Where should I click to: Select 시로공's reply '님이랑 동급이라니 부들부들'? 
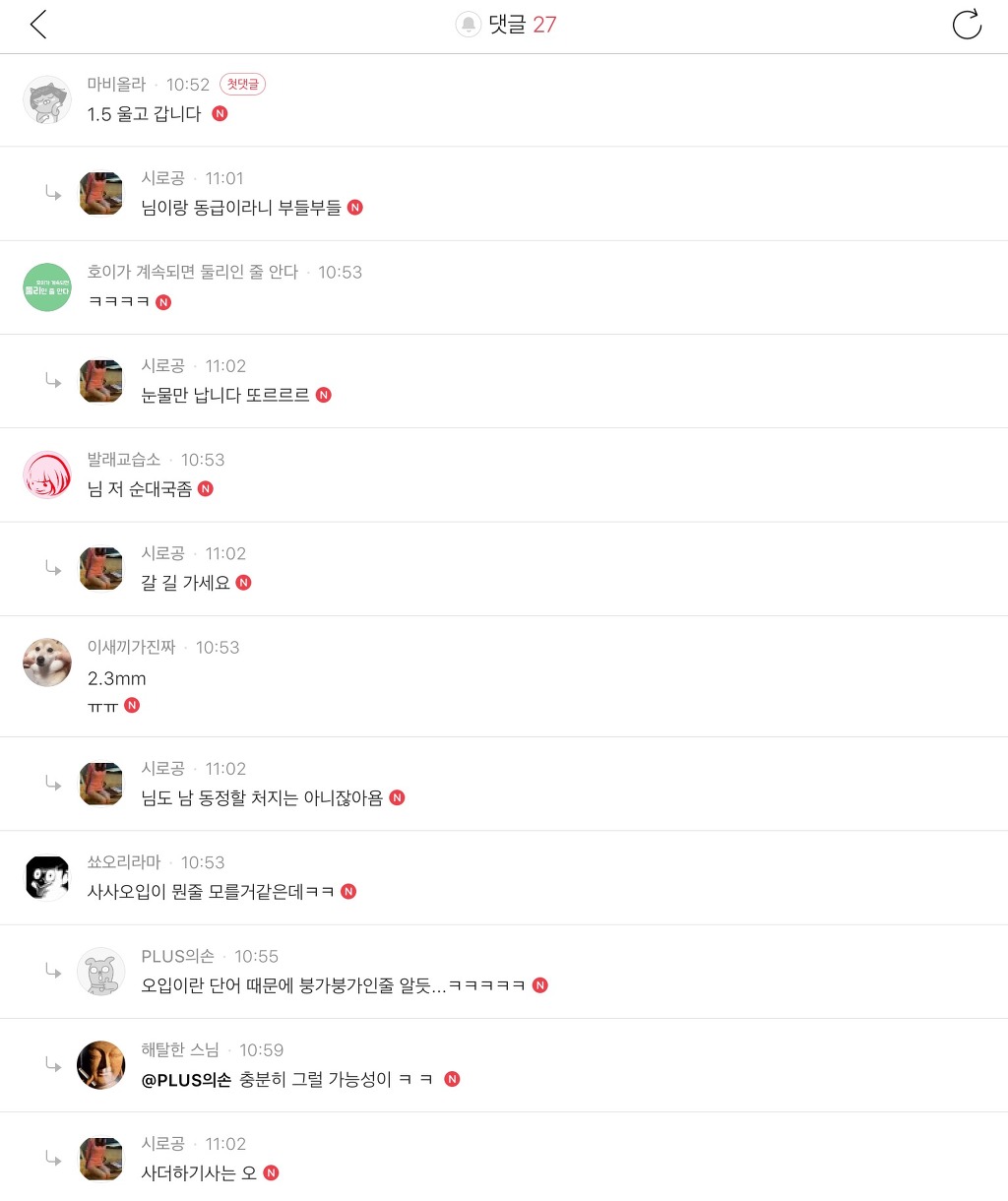click(241, 208)
